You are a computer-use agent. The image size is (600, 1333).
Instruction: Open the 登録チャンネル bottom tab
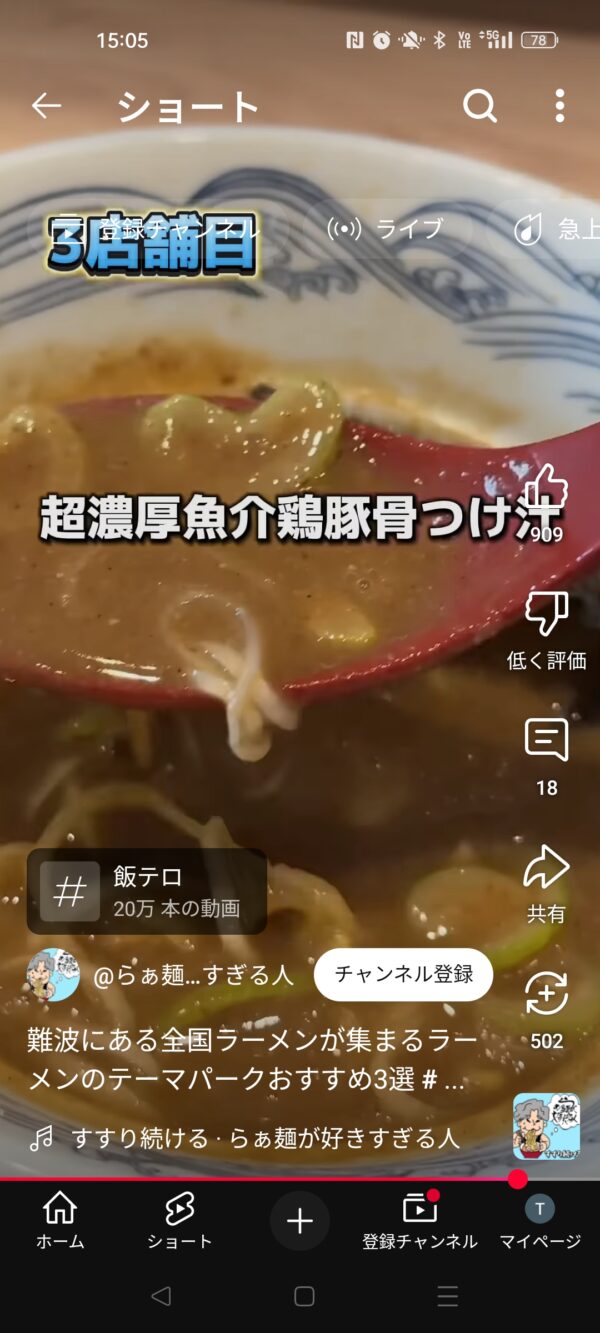(420, 1221)
